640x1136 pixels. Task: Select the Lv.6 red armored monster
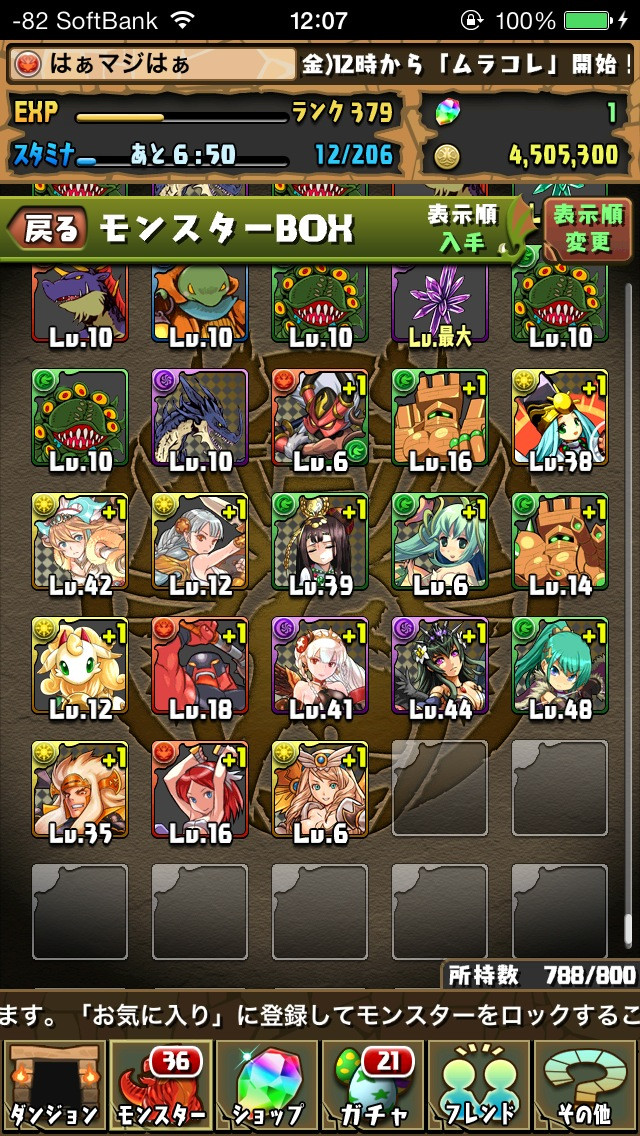[320, 418]
